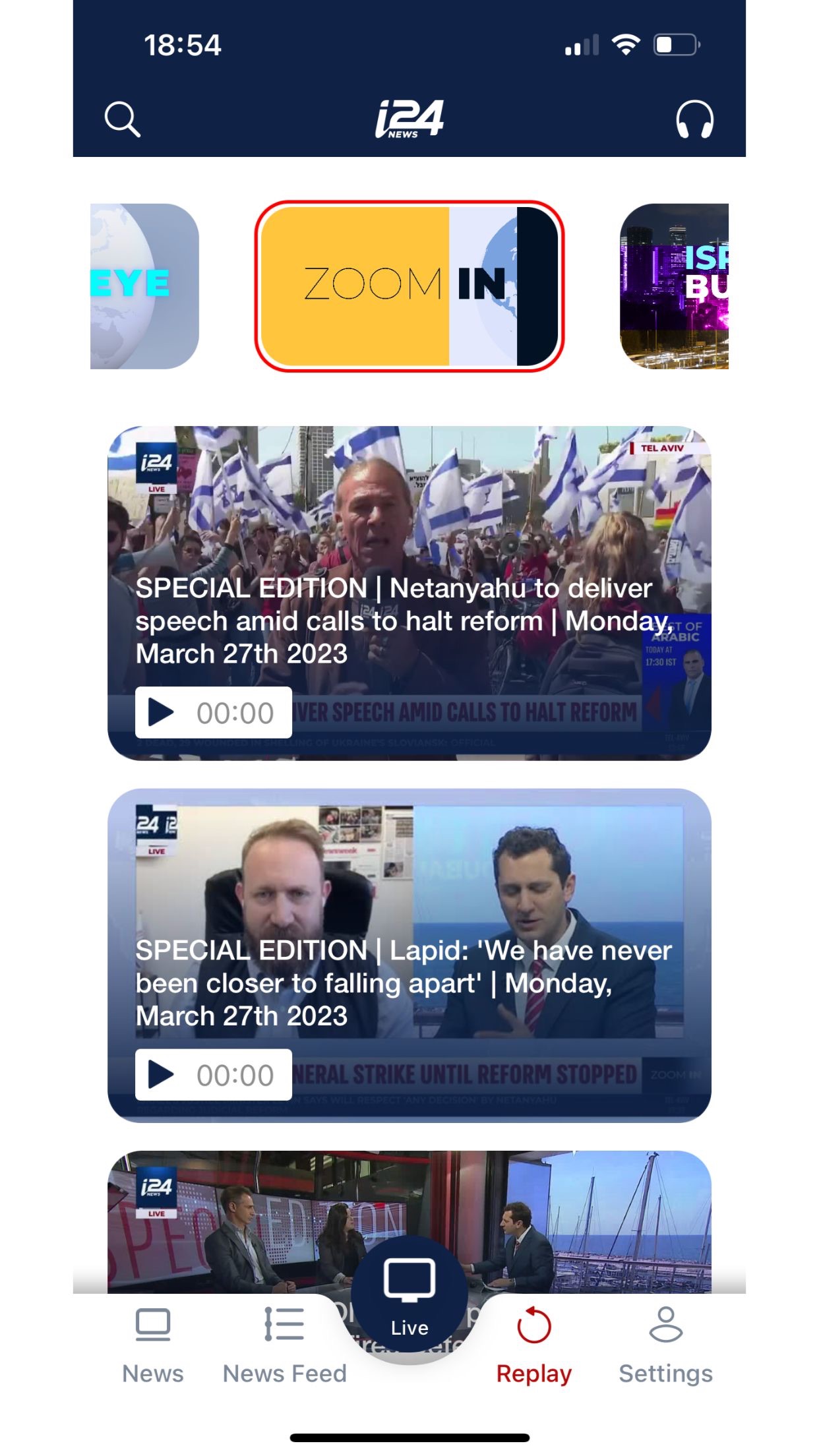Play the Netanyahu speech special edition video
This screenshot has height=1456, width=819.
pyautogui.click(x=409, y=593)
